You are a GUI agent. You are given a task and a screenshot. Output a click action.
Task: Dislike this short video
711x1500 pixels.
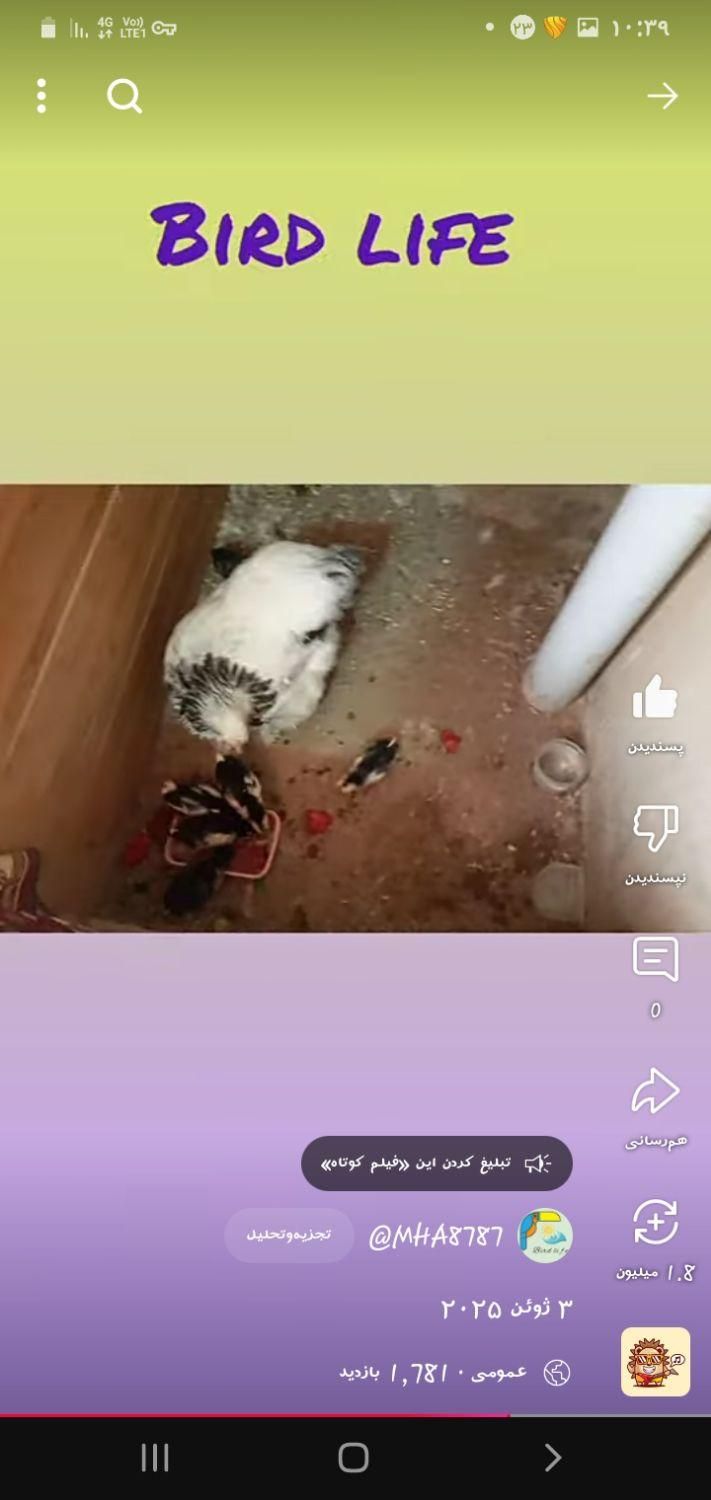click(655, 829)
